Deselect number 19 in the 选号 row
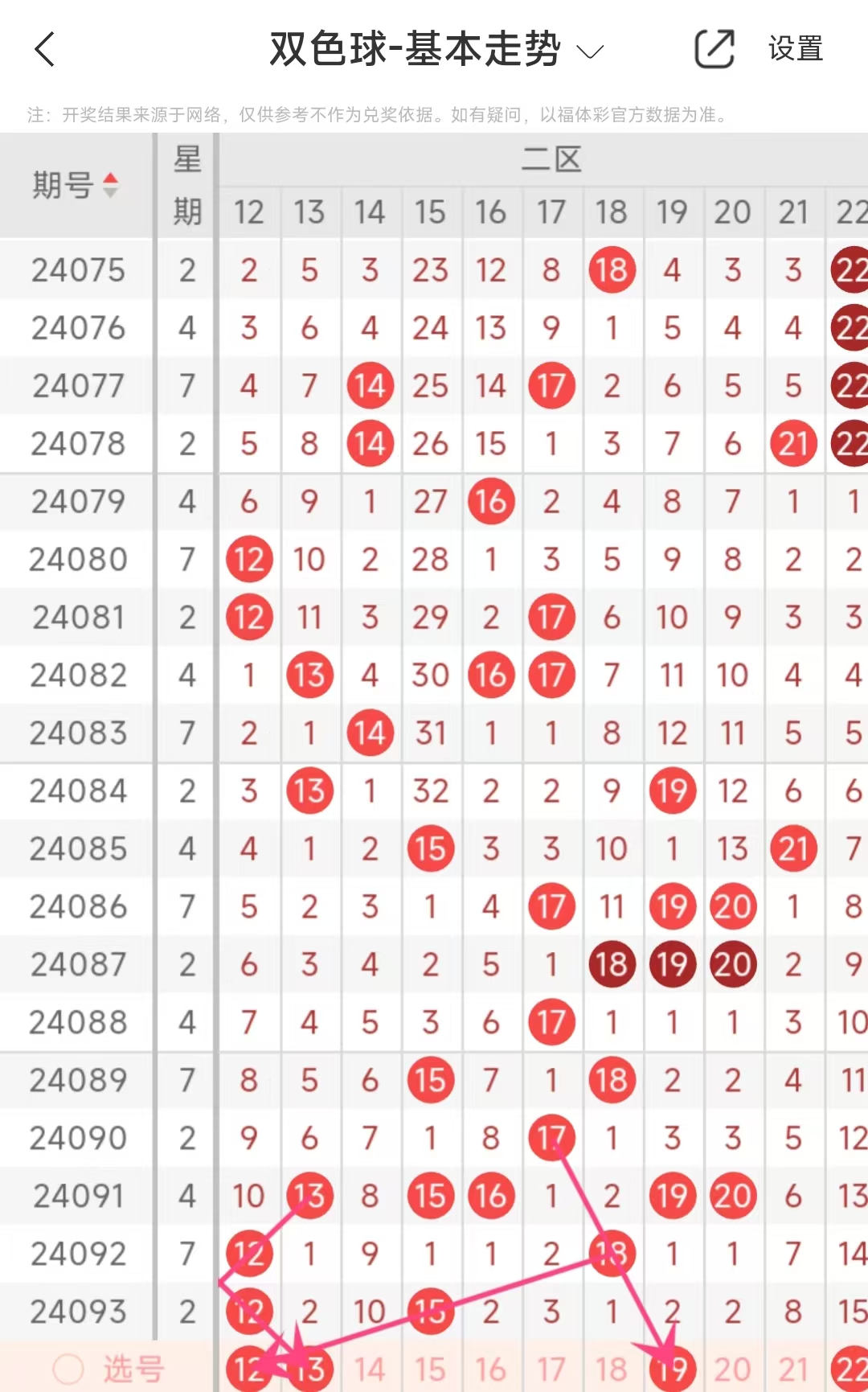The width and height of the screenshot is (868, 1392). pyautogui.click(x=673, y=1369)
